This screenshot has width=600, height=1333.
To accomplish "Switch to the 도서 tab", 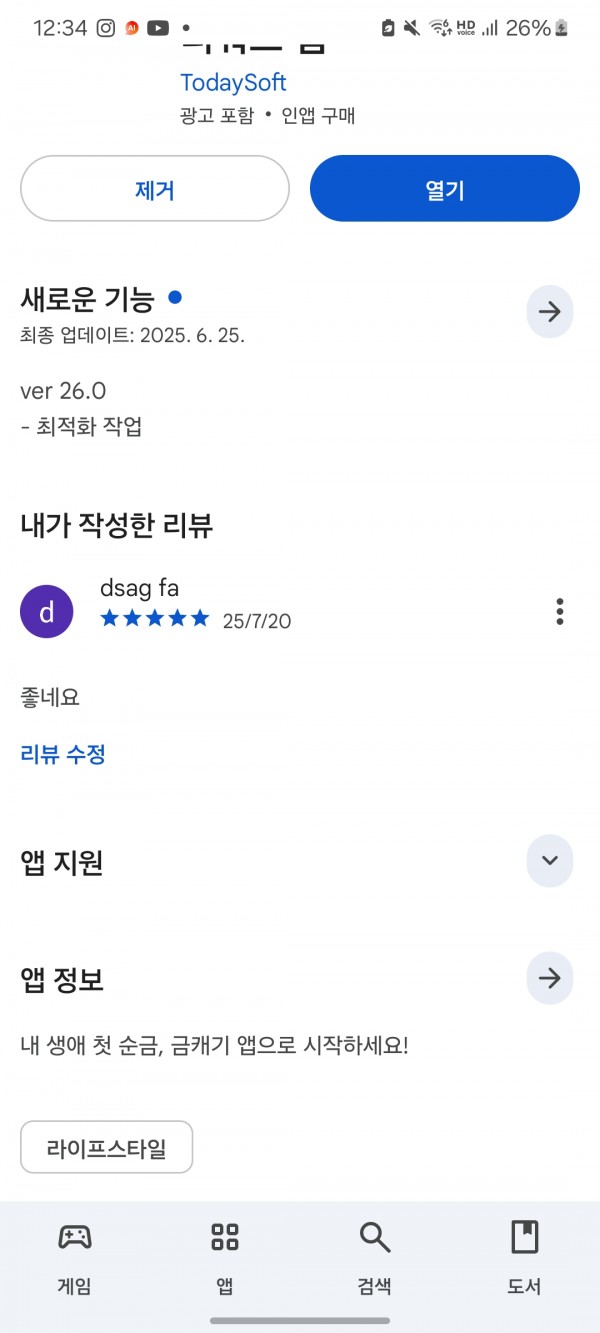I will 524,1258.
